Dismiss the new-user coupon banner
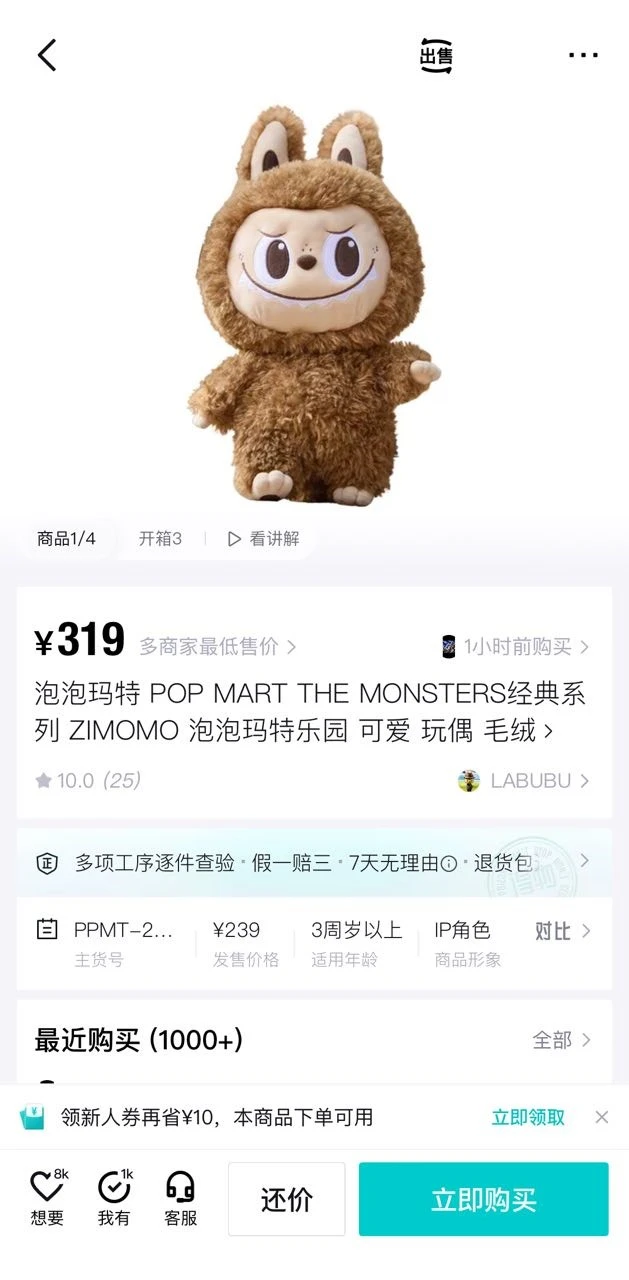The image size is (629, 1280). 601,1117
